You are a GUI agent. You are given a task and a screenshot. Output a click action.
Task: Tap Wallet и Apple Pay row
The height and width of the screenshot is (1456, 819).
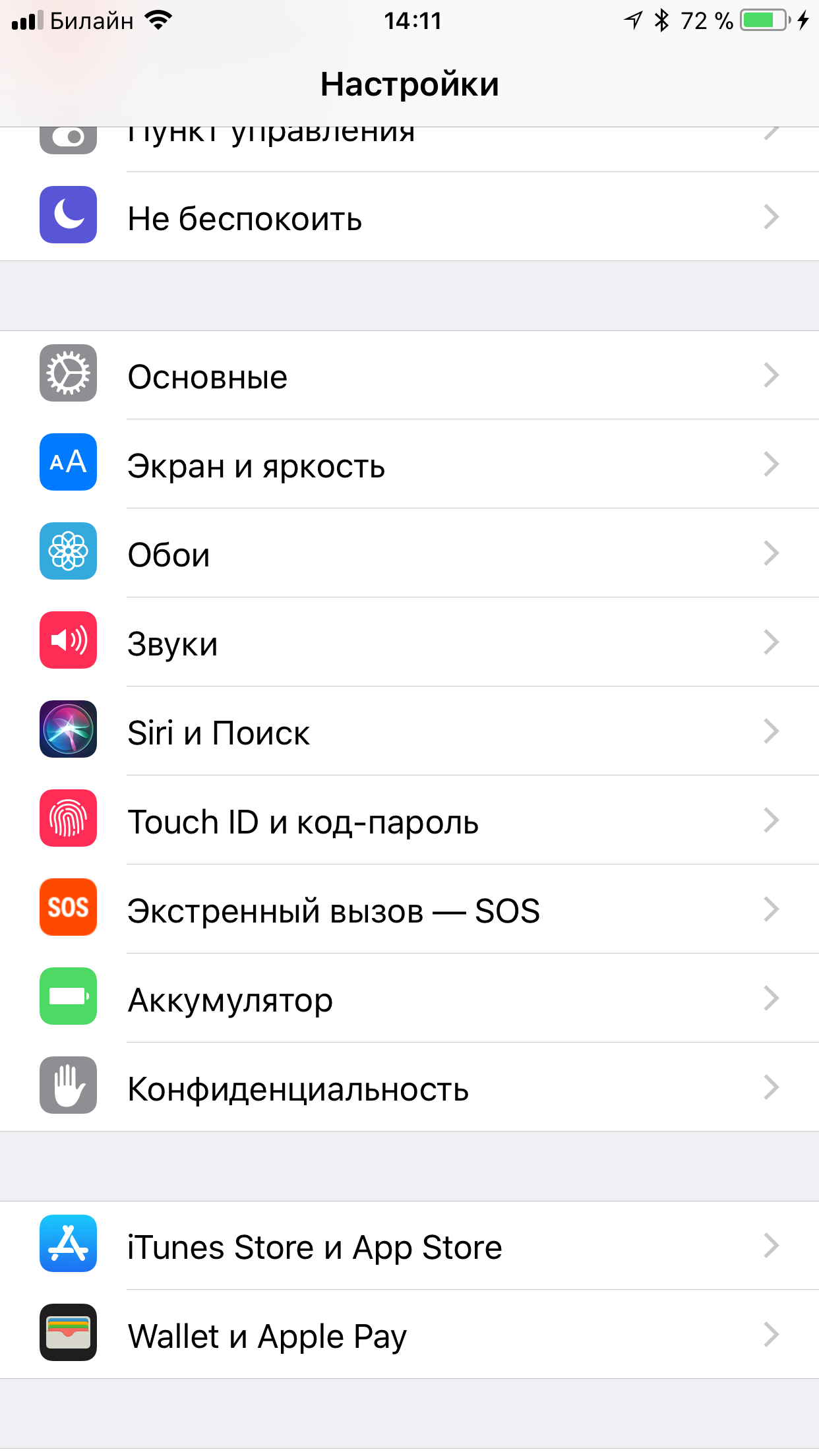click(409, 1335)
